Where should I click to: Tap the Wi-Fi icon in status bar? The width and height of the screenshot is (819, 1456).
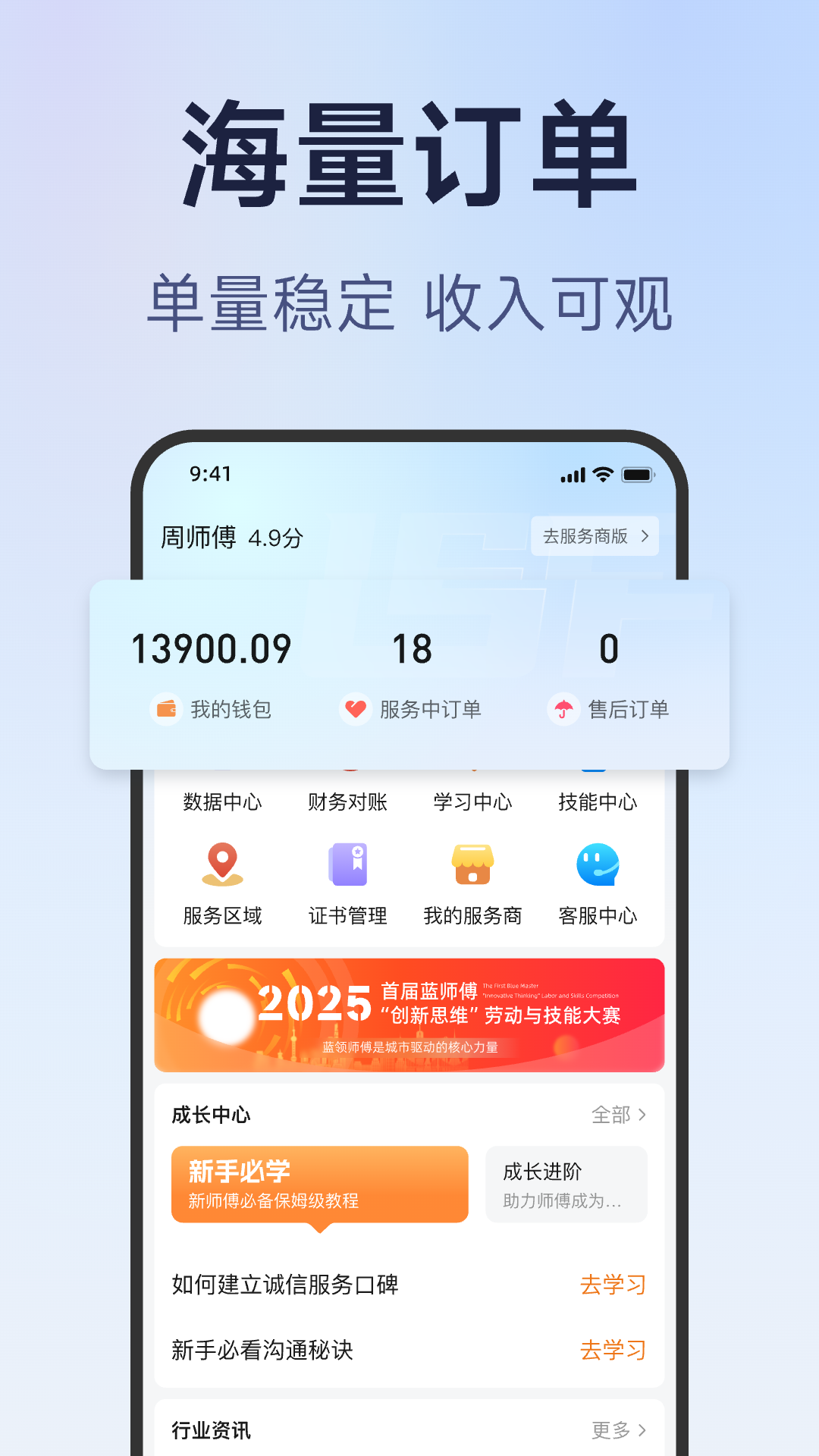(601, 473)
